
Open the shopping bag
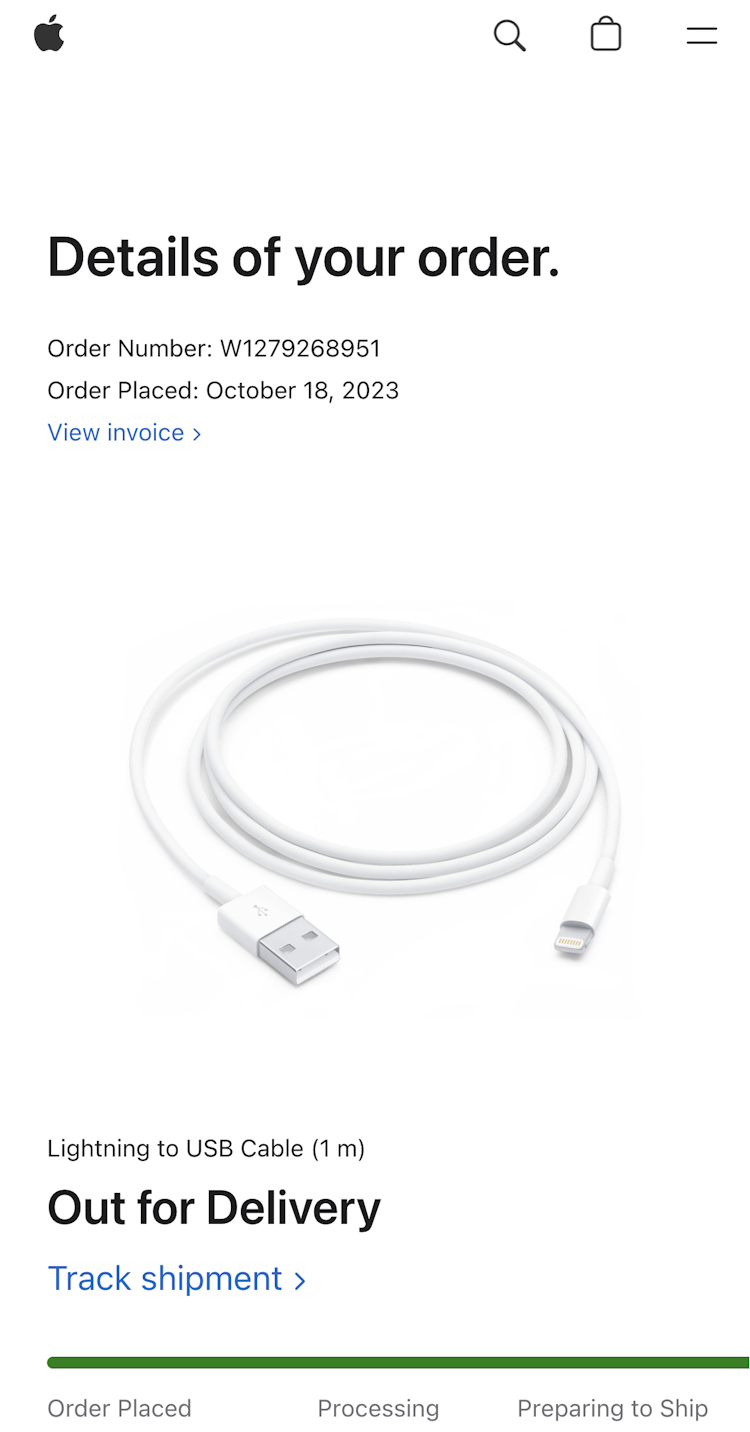pyautogui.click(x=605, y=36)
